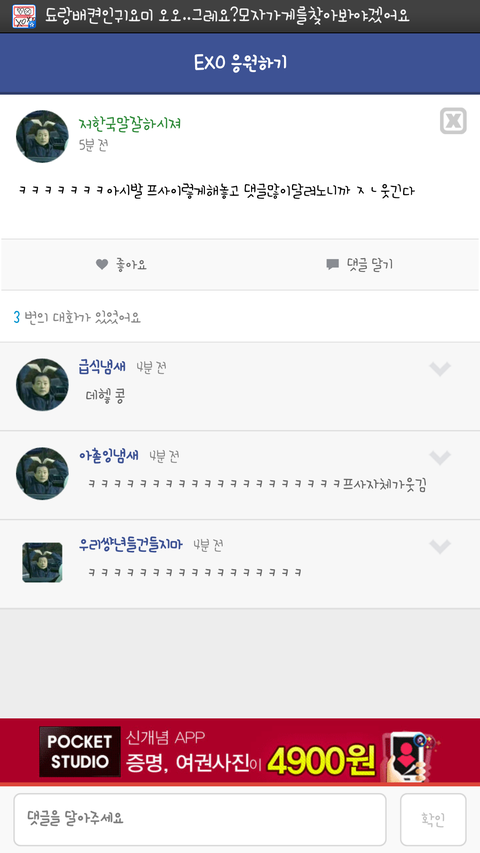
Task: Expand the options arrow on 급식냄새's comment
Action: click(x=440, y=369)
